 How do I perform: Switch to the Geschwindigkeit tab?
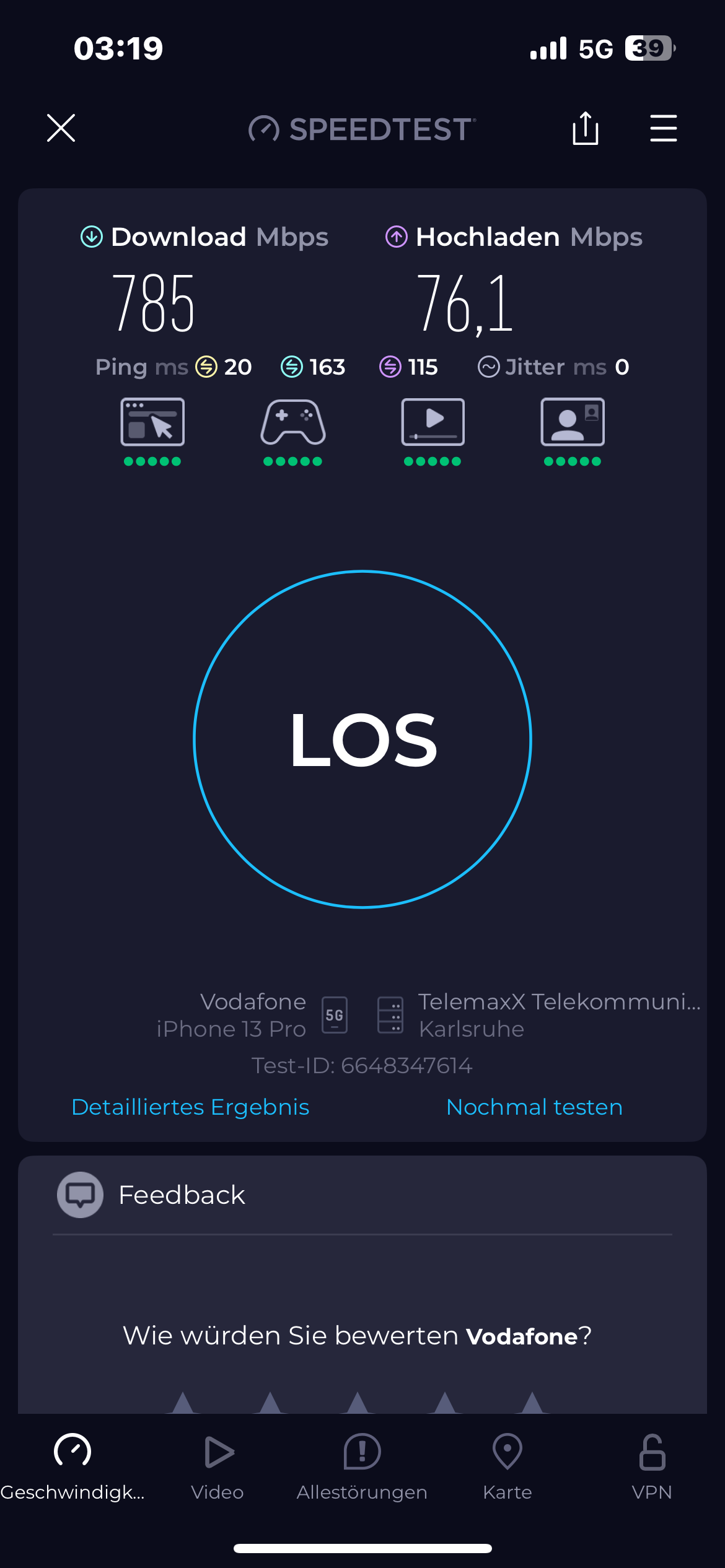[x=72, y=1466]
